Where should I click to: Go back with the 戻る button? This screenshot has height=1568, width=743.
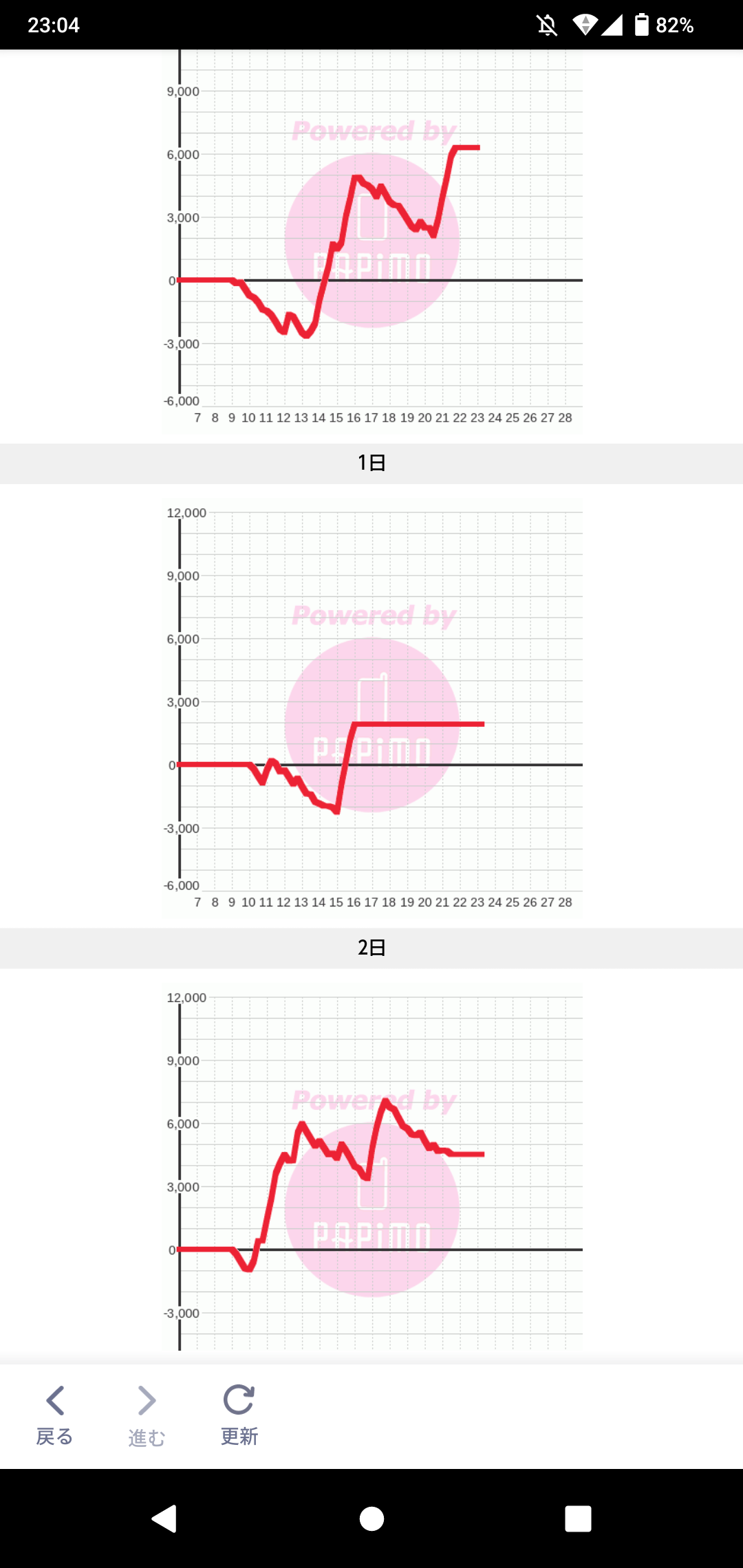click(55, 1416)
